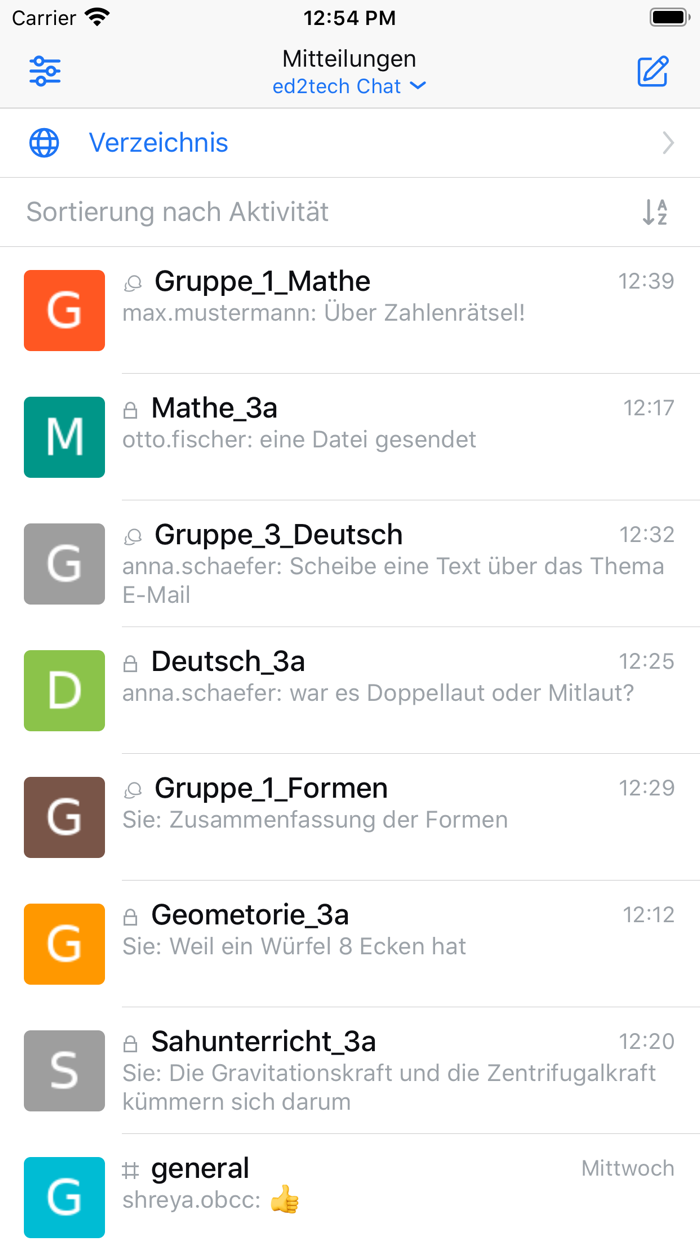Open the Verzeichnis directory
Image resolution: width=700 pixels, height=1244 pixels.
pyautogui.click(x=350, y=143)
